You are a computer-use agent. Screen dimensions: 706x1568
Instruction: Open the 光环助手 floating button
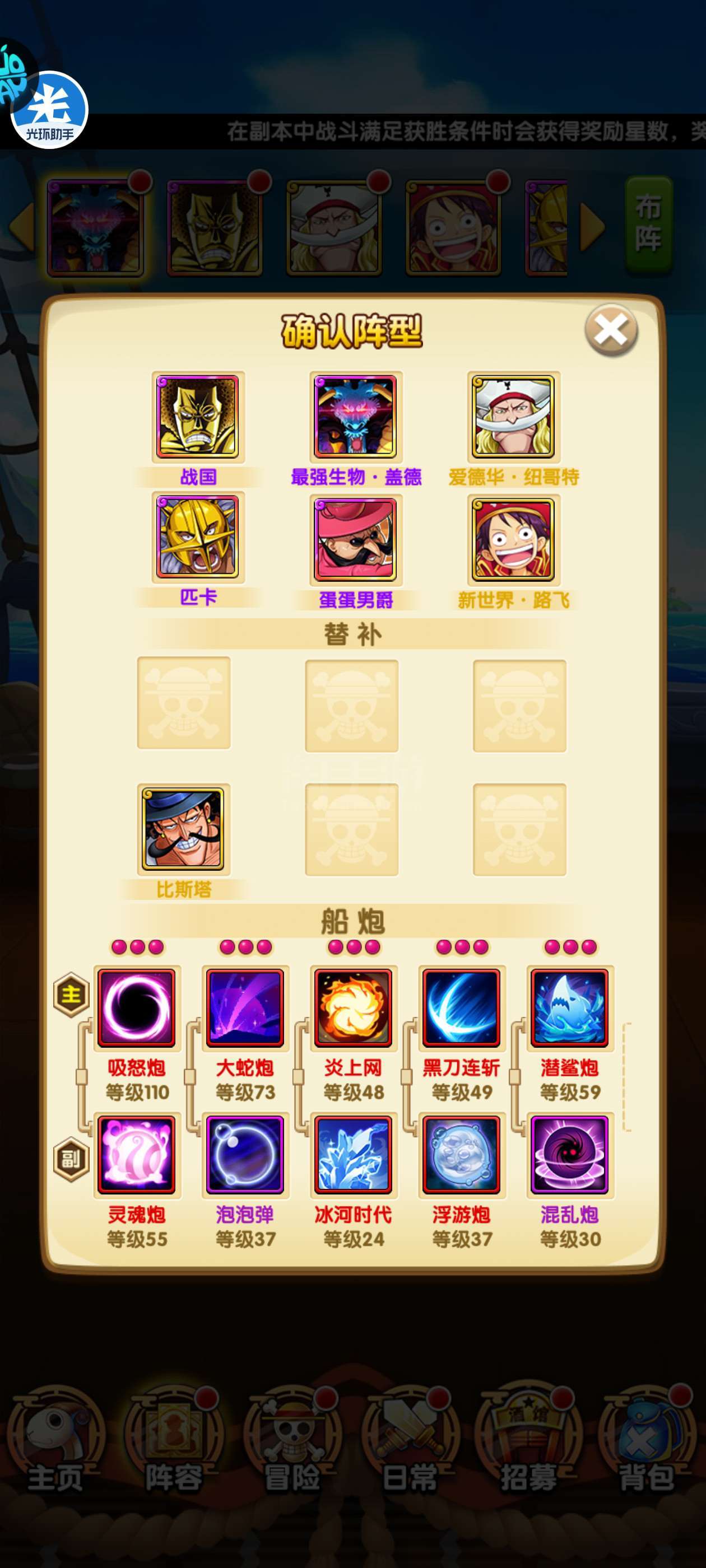[49, 110]
